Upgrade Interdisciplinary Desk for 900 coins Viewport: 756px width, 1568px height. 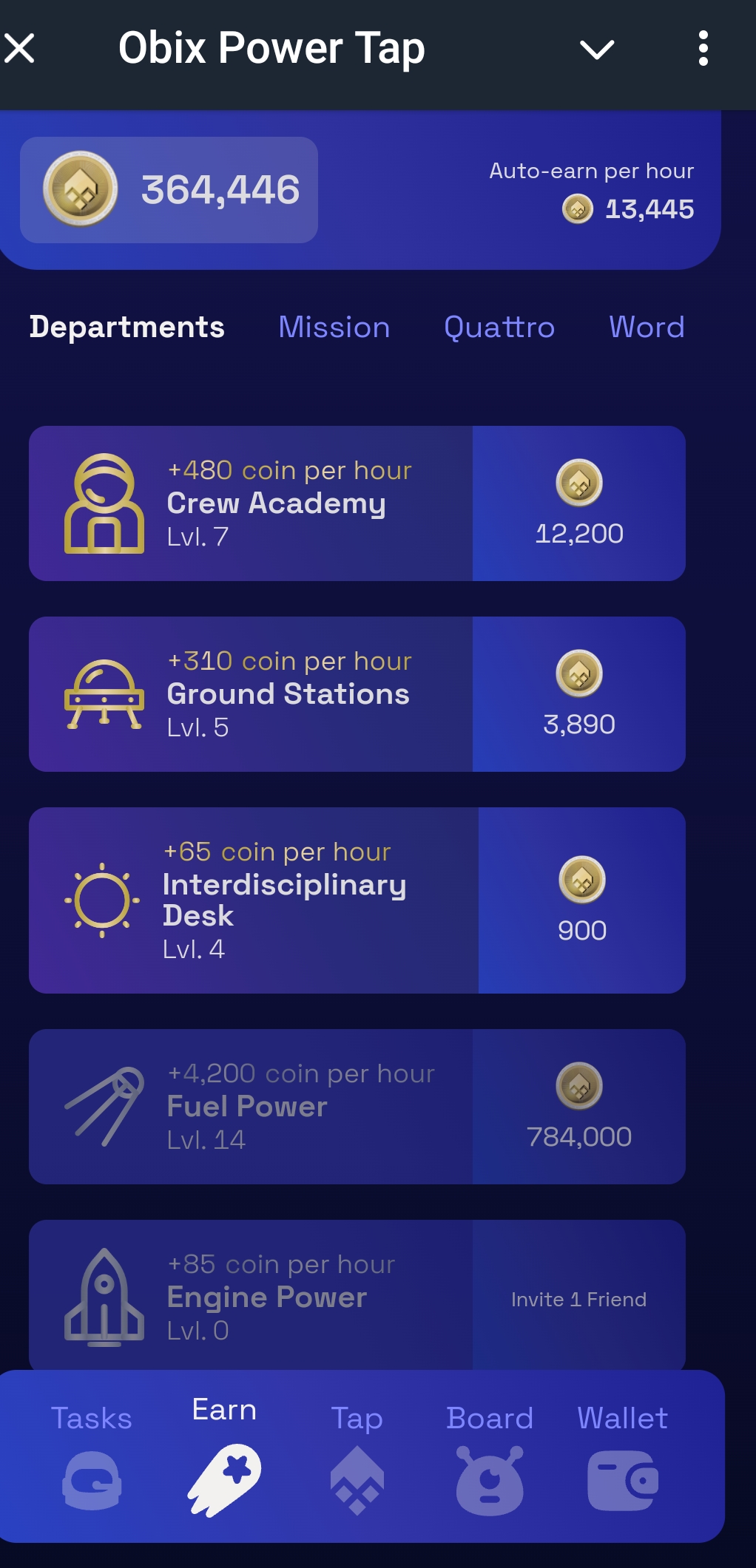click(582, 900)
